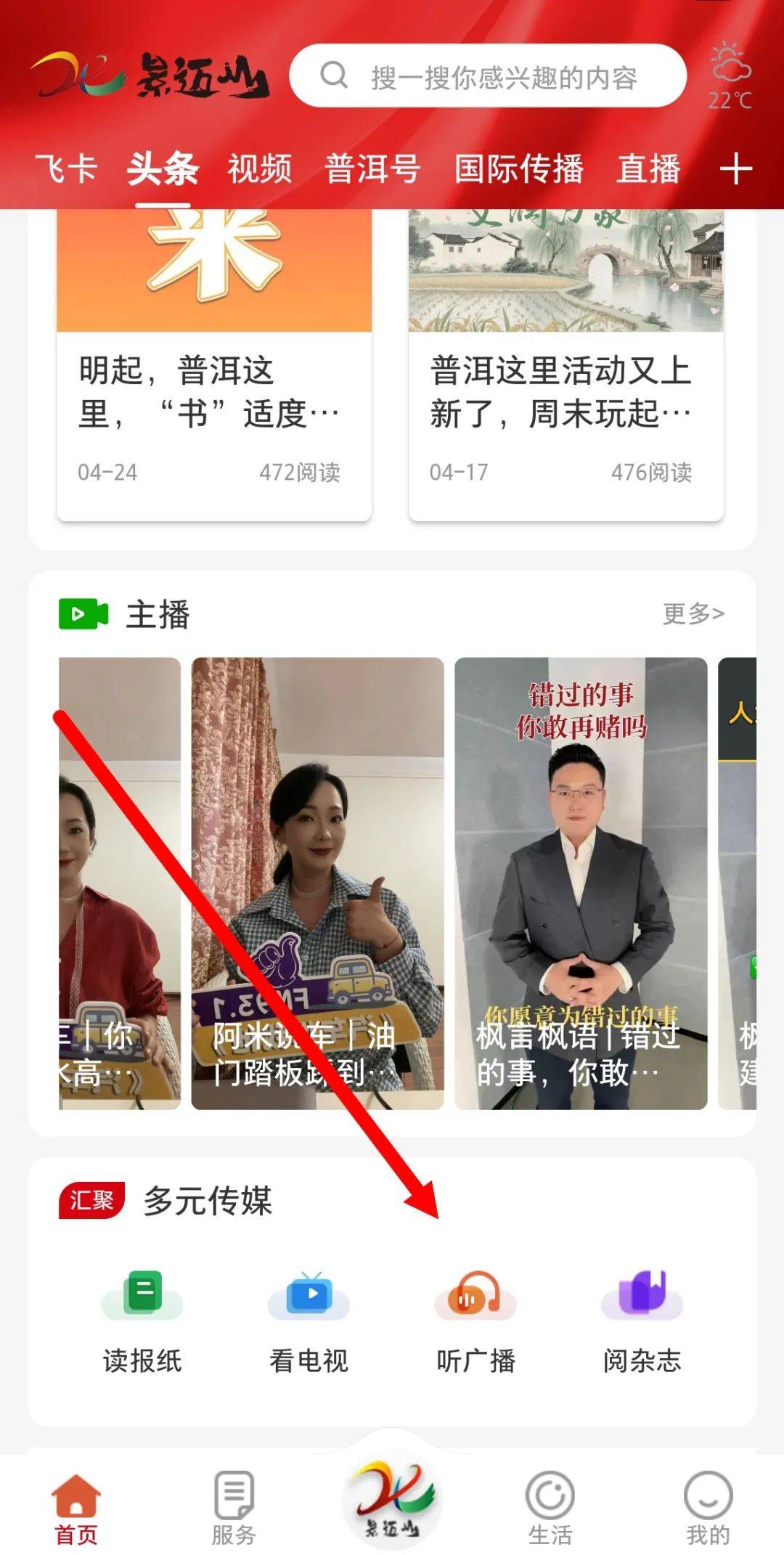The width and height of the screenshot is (784, 1555).
Task: Open the weather icon showing 22℃
Action: click(730, 75)
